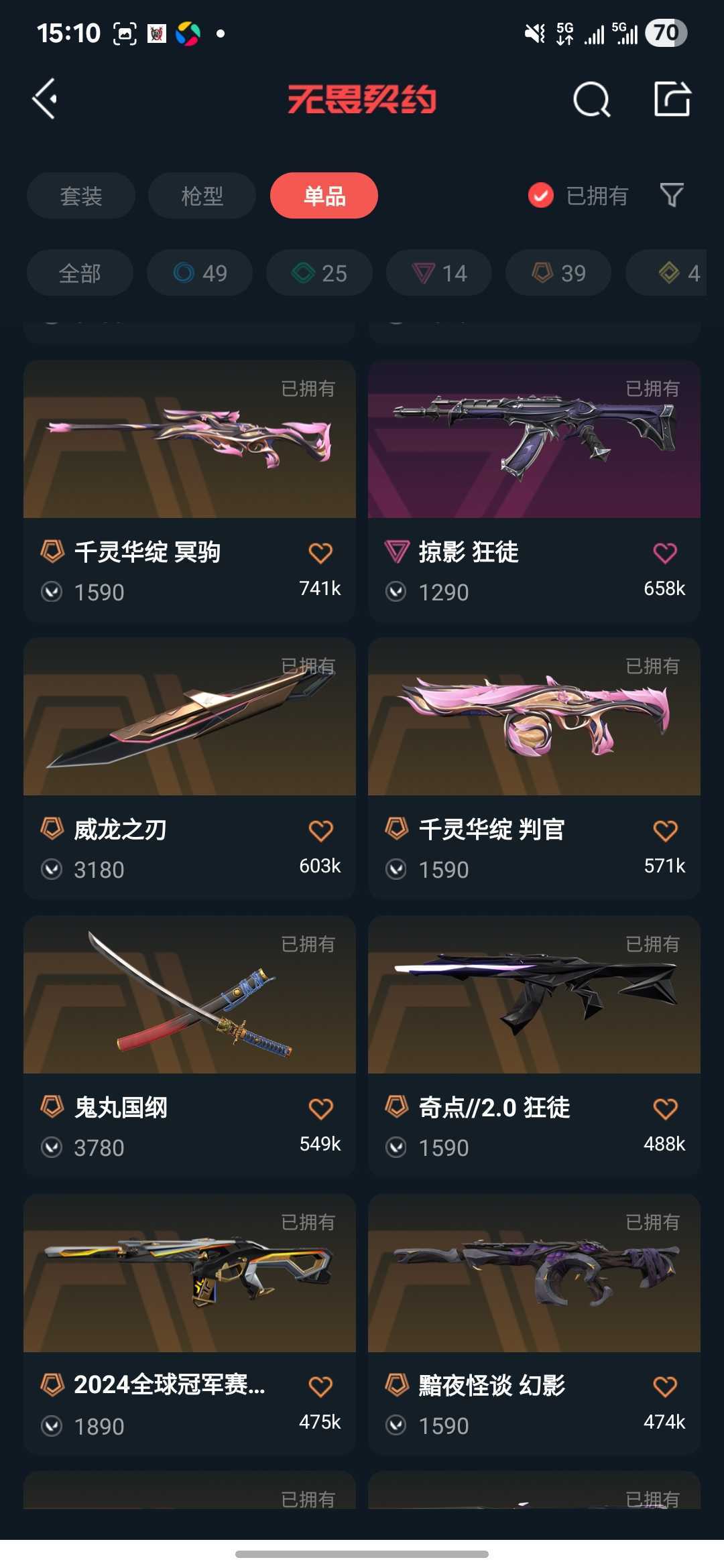The height and width of the screenshot is (1568, 724).
Task: Open the 鬼丸国纲 skin card
Action: [x=190, y=1047]
